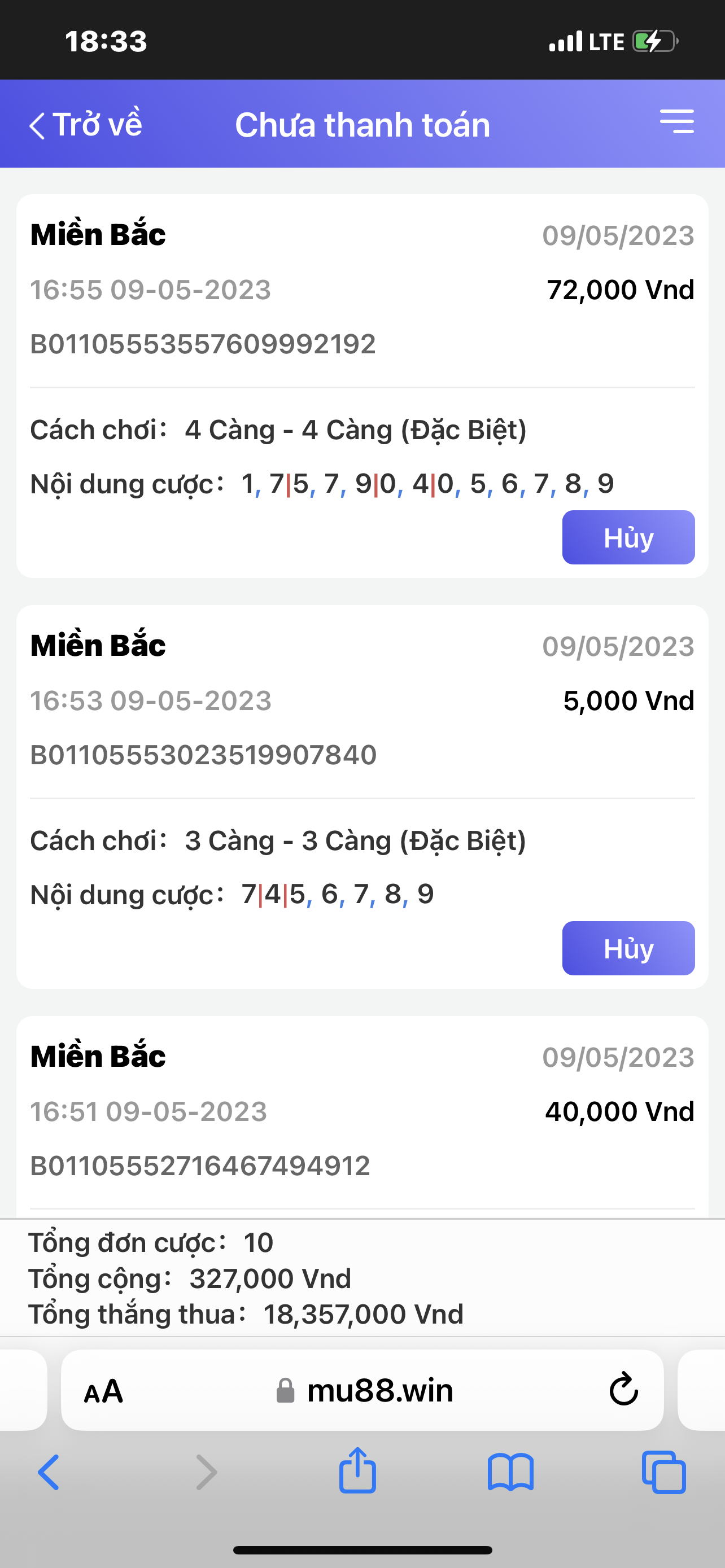Image resolution: width=725 pixels, height=1568 pixels.
Task: Open Safari bookmarks
Action: (x=511, y=1472)
